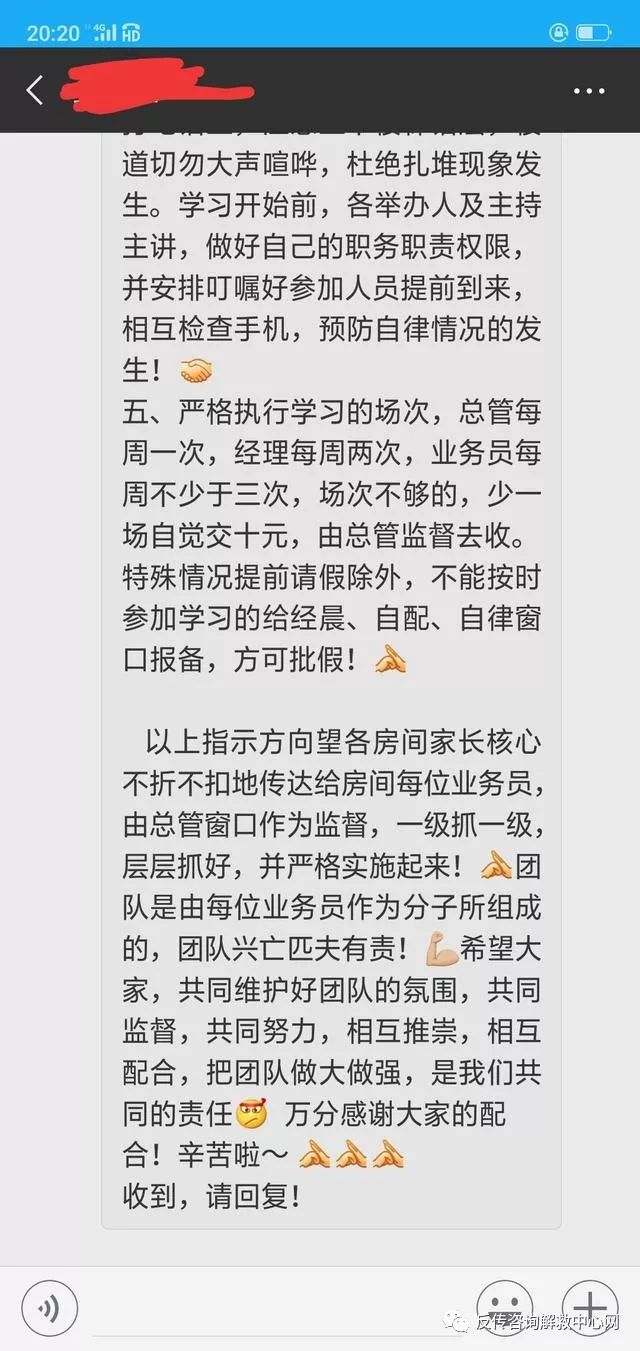
Task: Open the plus attachment menu
Action: (x=592, y=1305)
